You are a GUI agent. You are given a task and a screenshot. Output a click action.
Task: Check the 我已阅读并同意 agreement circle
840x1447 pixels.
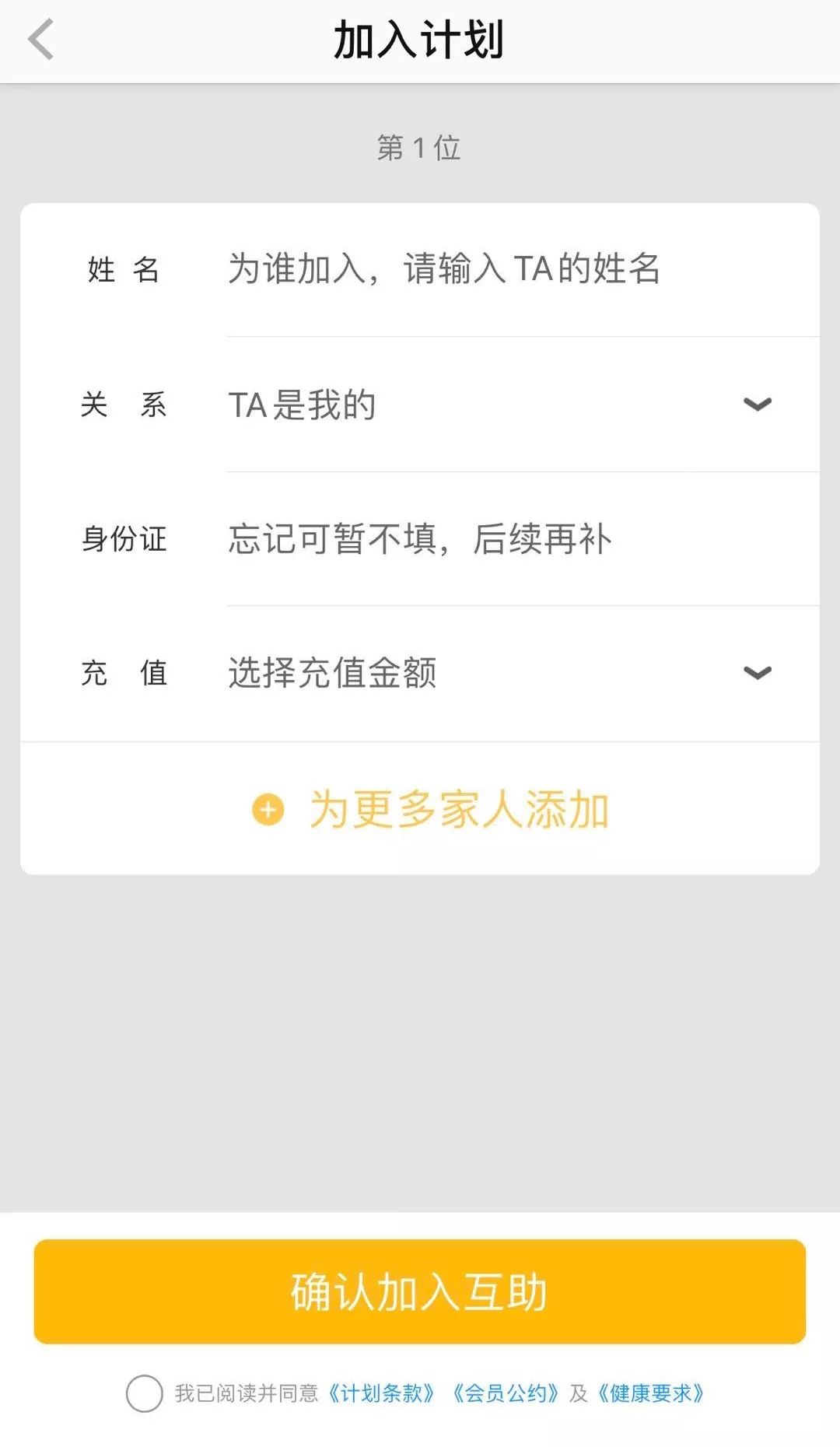pos(145,1393)
